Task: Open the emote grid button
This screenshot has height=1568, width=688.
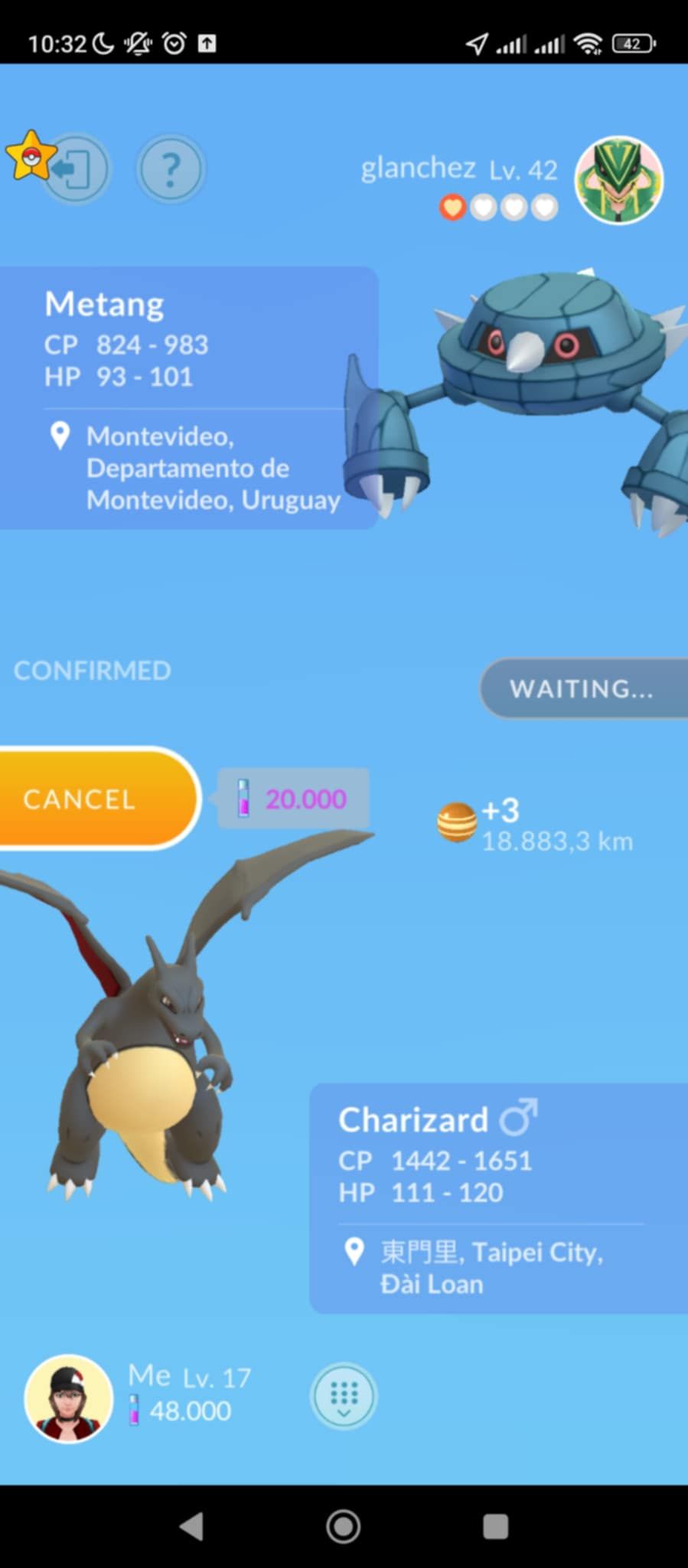Action: pyautogui.click(x=344, y=1396)
